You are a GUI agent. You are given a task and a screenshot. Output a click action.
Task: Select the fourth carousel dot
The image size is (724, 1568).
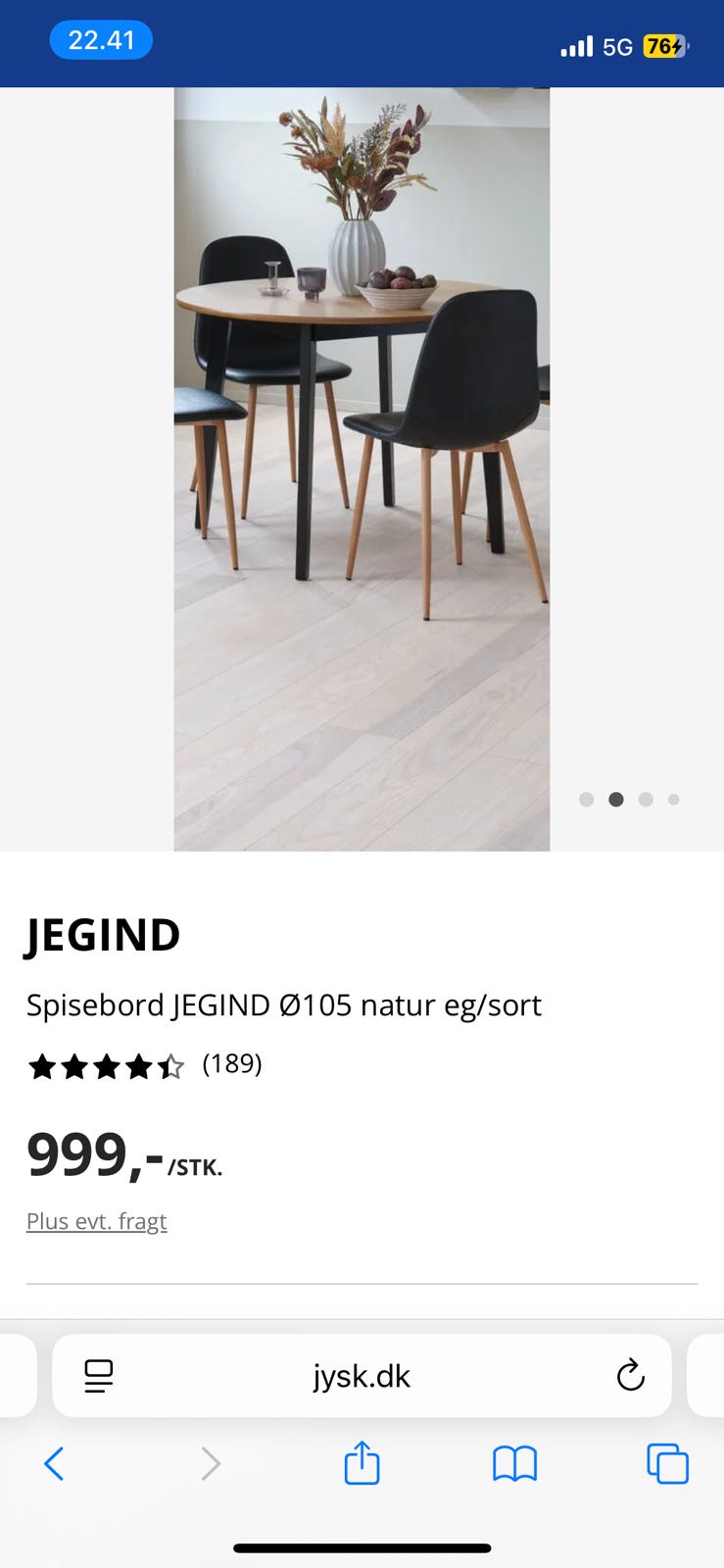(675, 800)
